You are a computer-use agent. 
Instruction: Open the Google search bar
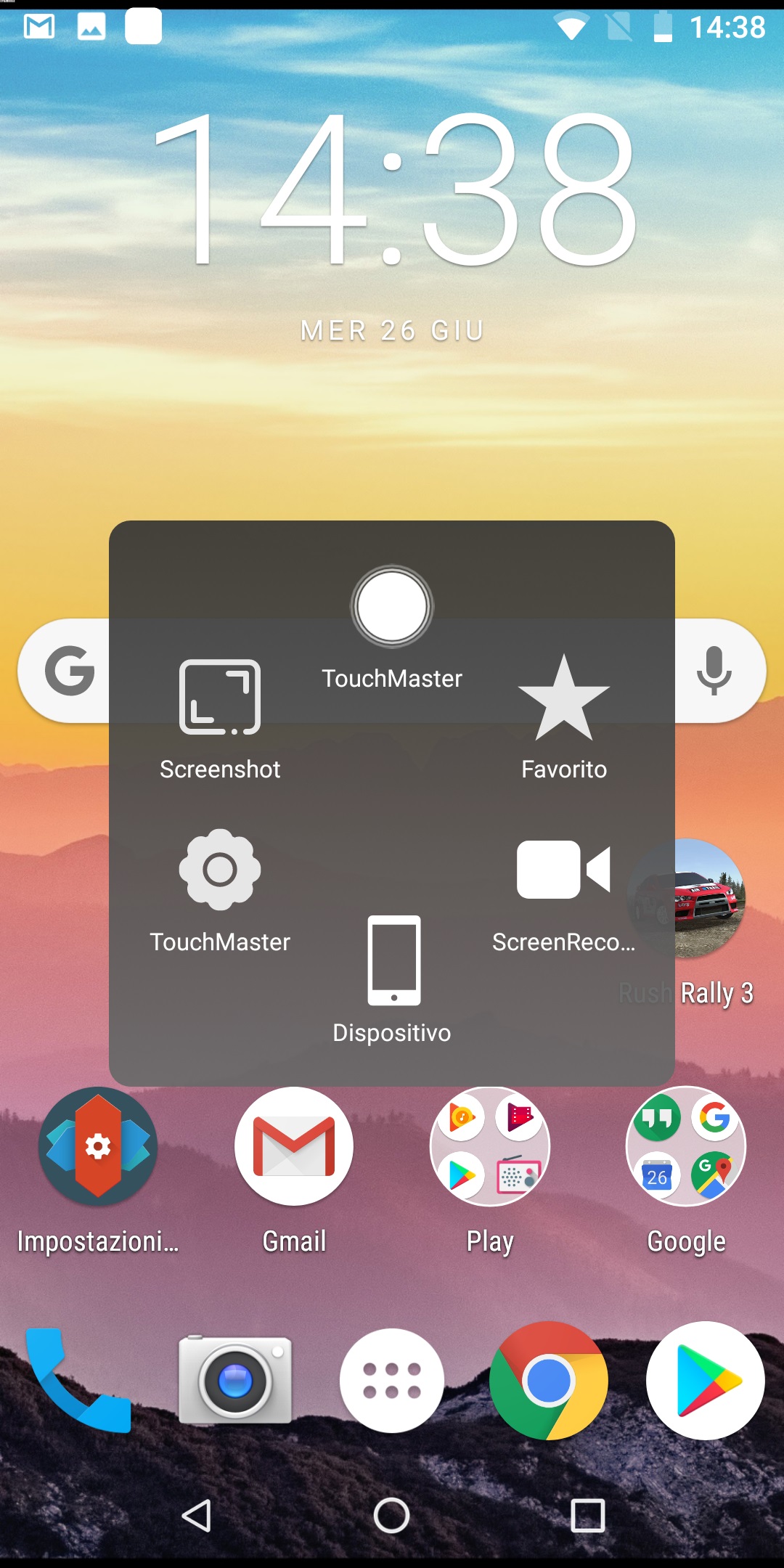coord(69,670)
